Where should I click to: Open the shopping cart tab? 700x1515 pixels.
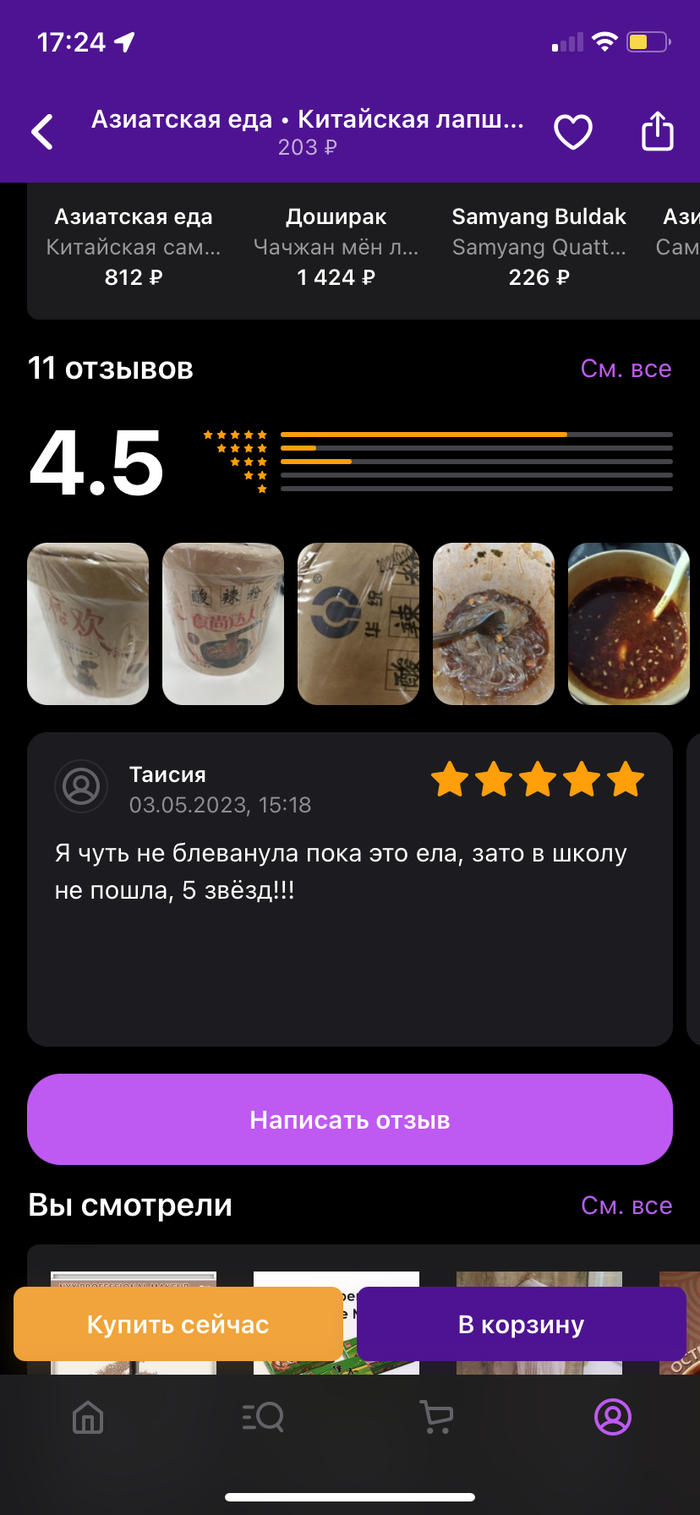pos(436,1417)
